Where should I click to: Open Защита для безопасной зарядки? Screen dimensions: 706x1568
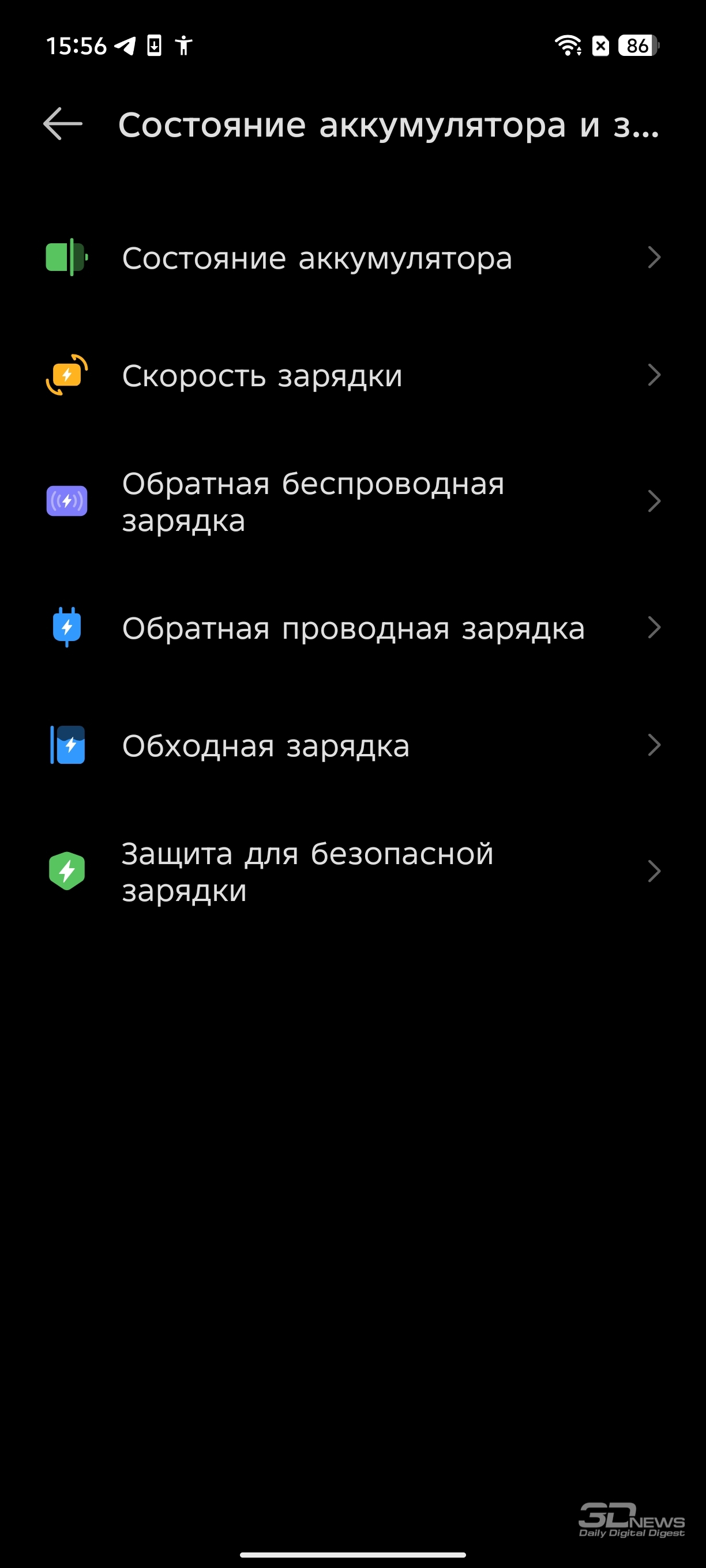click(x=352, y=872)
